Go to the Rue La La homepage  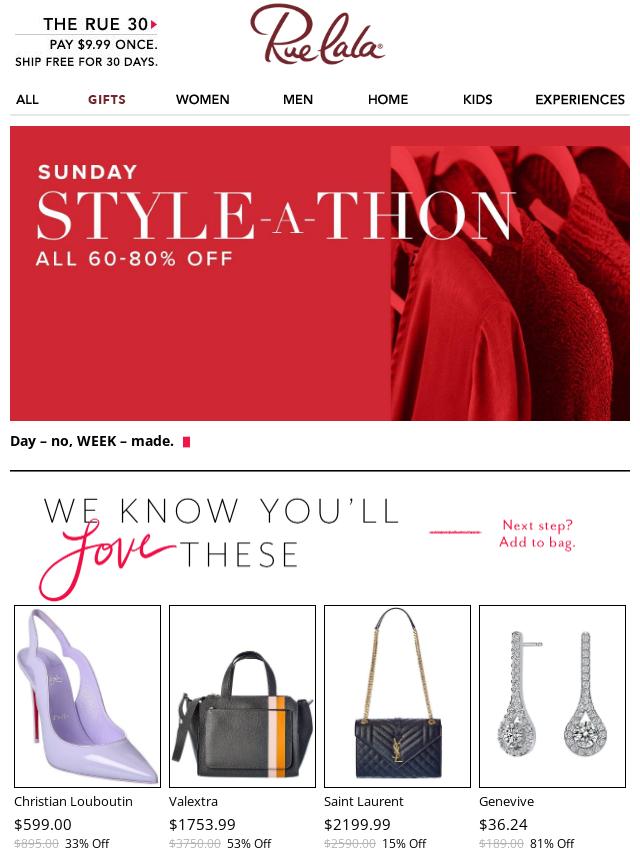(317, 35)
